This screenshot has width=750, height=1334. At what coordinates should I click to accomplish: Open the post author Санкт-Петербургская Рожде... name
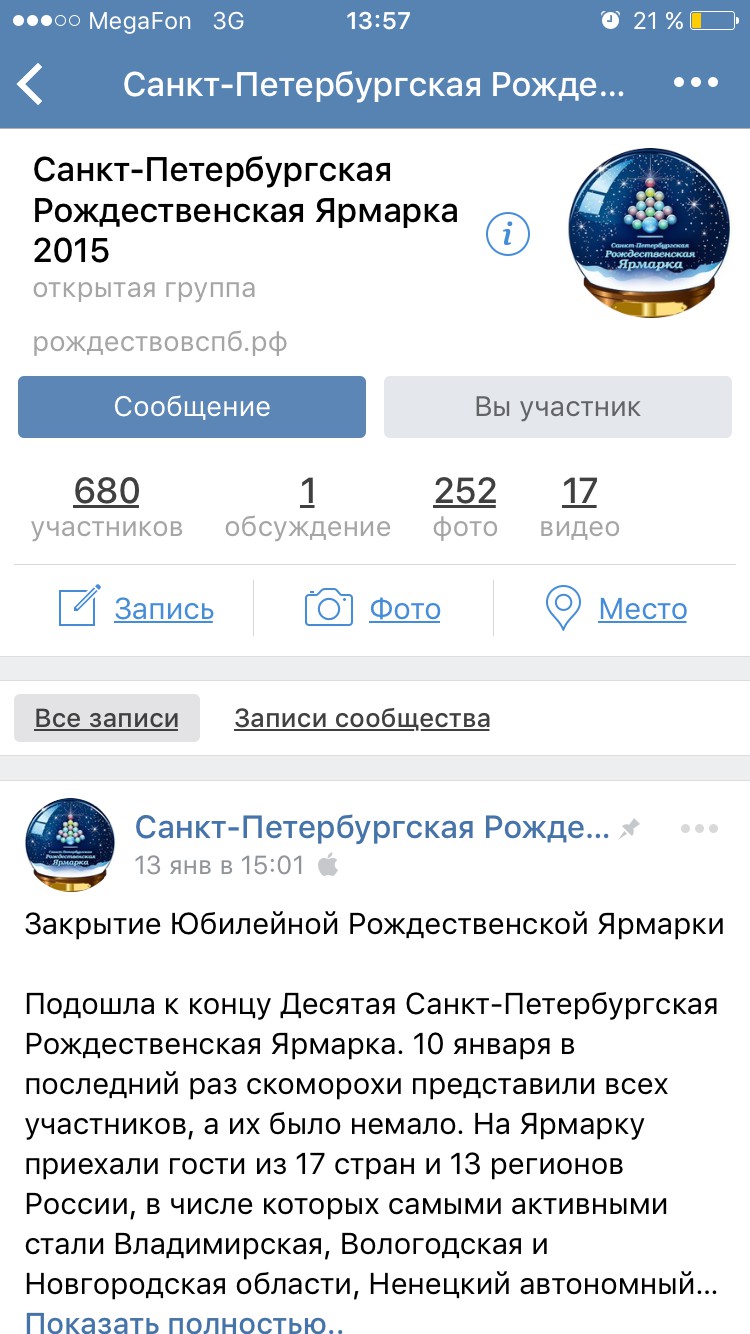[372, 827]
